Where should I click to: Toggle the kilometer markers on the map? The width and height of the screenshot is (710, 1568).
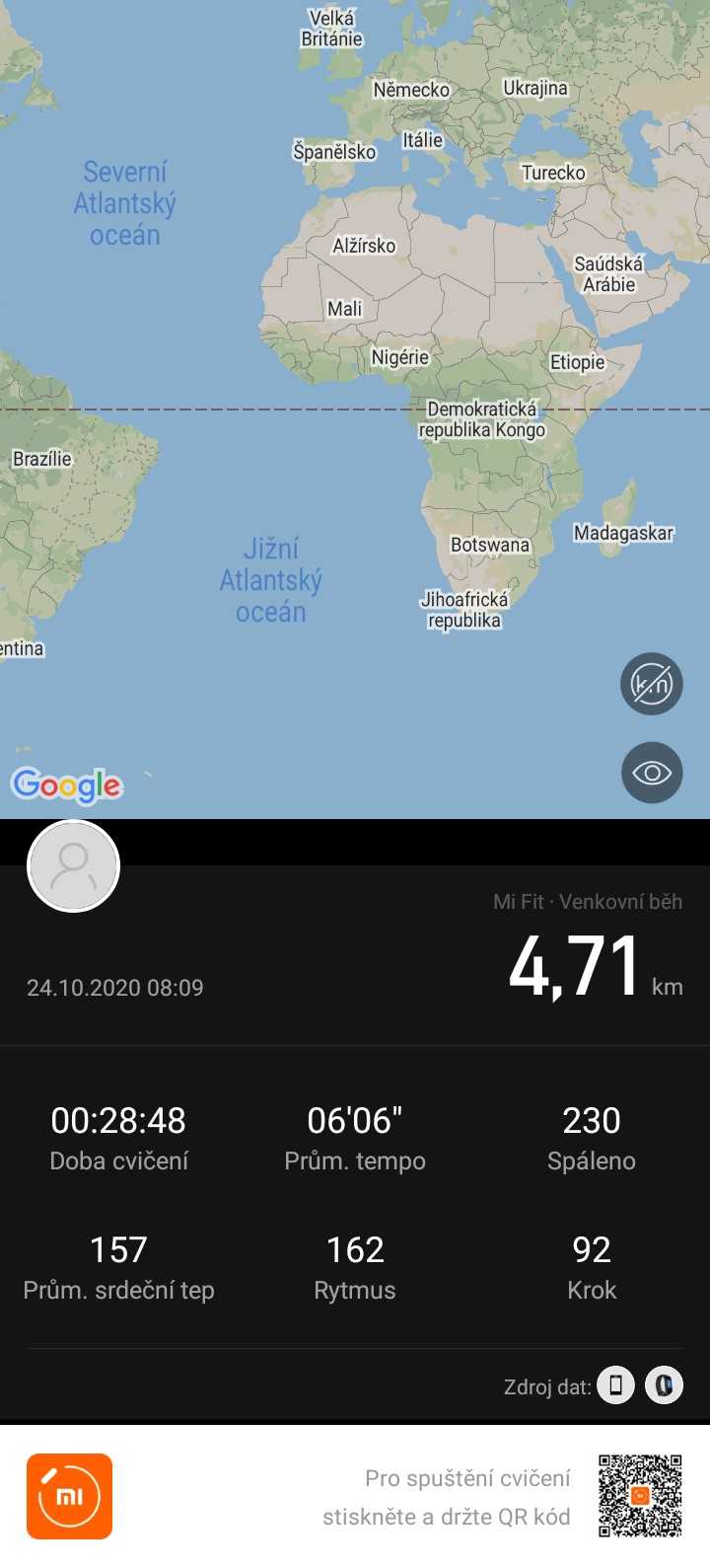click(x=652, y=684)
